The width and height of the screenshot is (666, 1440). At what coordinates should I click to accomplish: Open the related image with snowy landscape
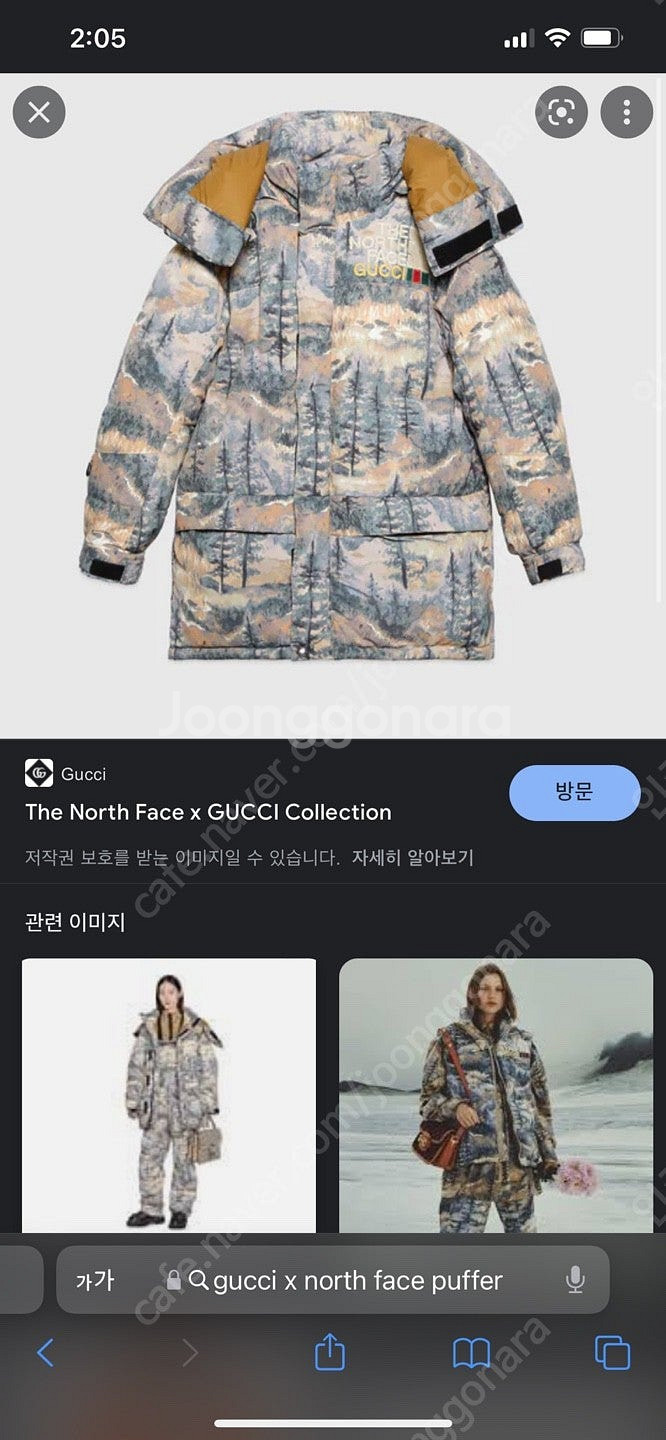[x=496, y=1095]
